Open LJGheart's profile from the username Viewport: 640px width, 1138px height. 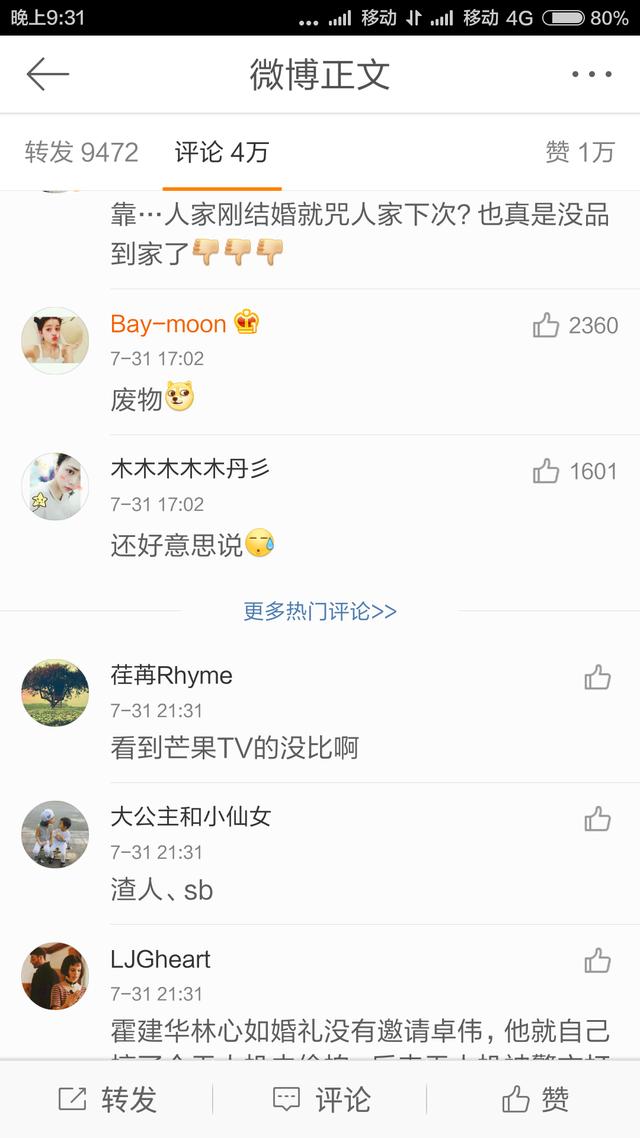160,959
